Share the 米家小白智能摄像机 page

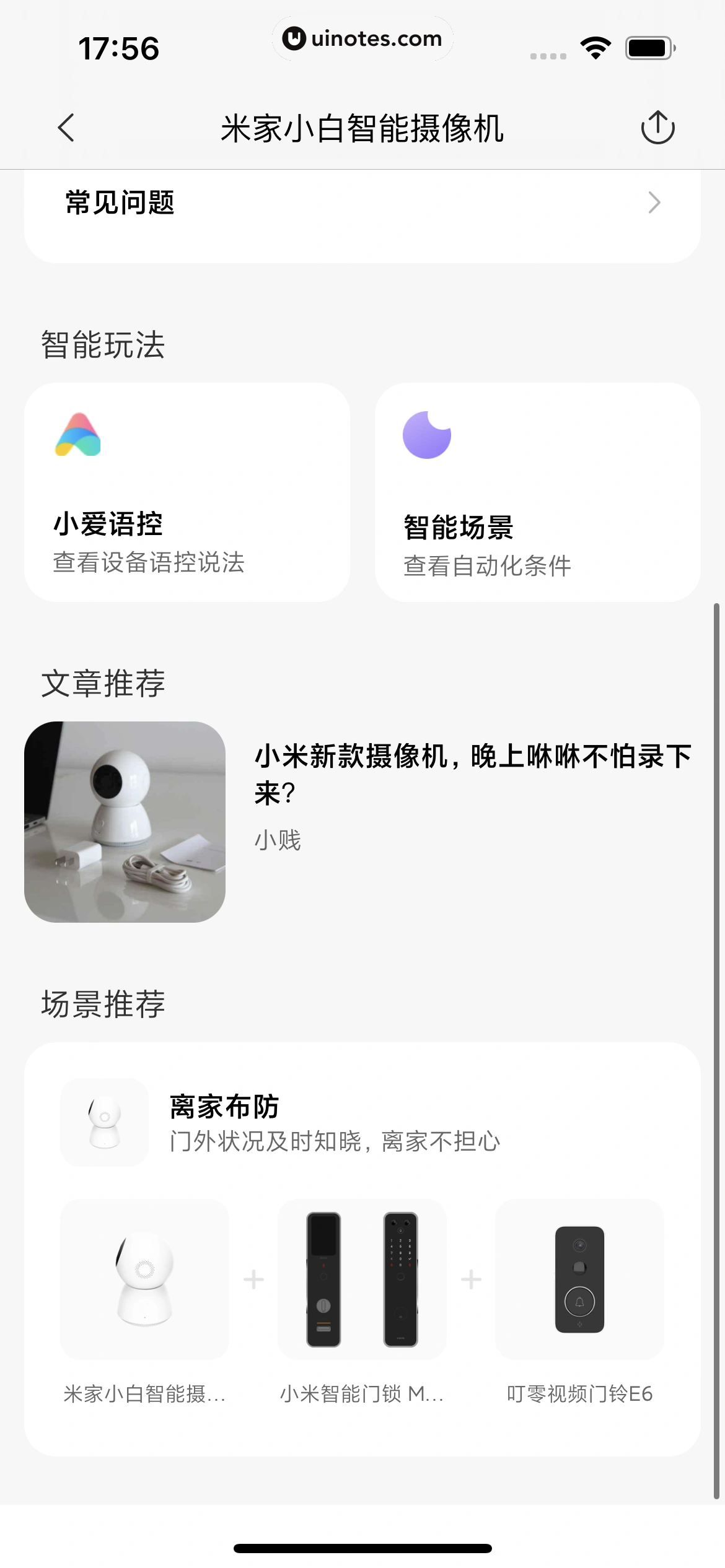coord(657,128)
